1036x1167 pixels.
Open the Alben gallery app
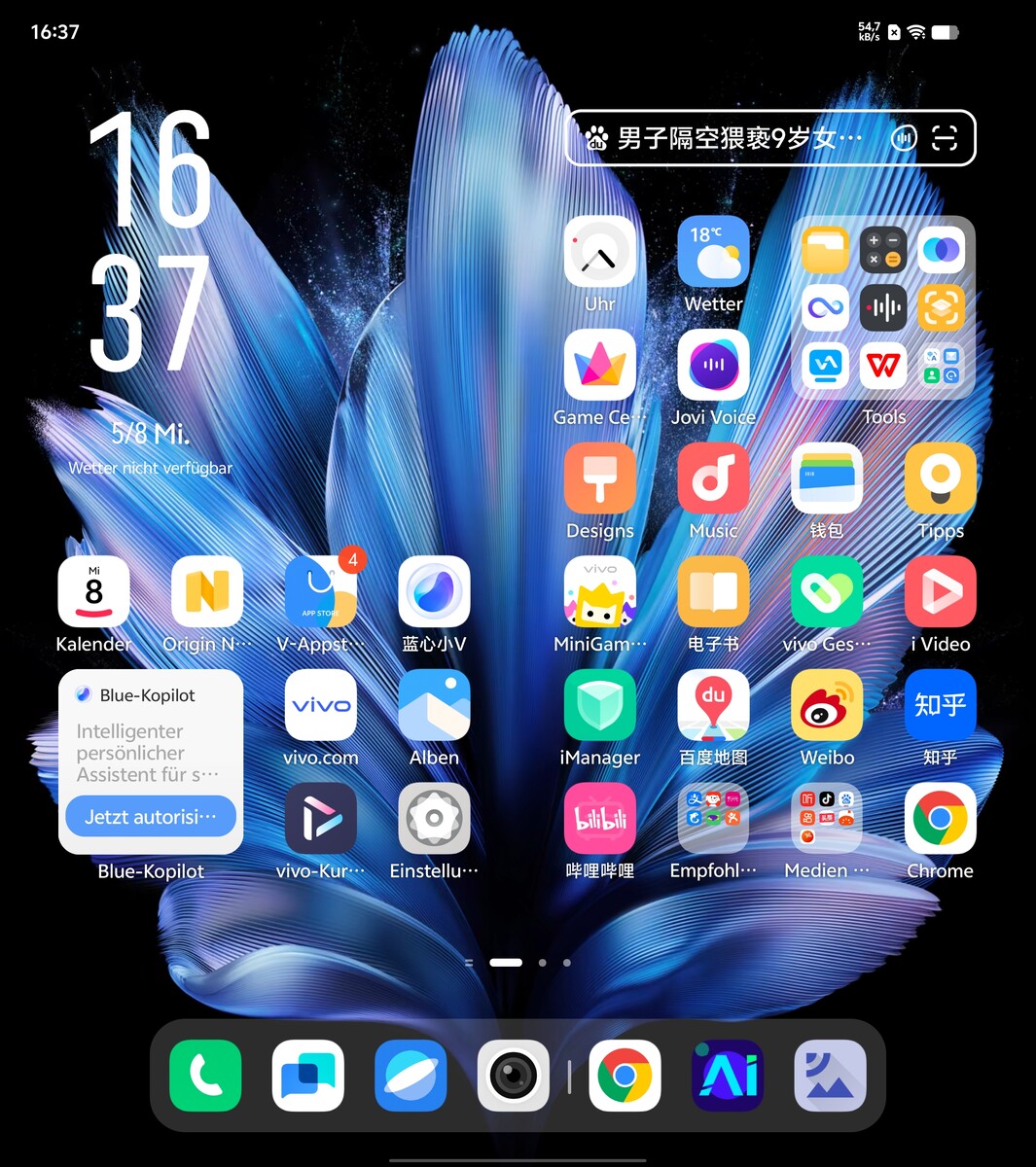(x=434, y=706)
